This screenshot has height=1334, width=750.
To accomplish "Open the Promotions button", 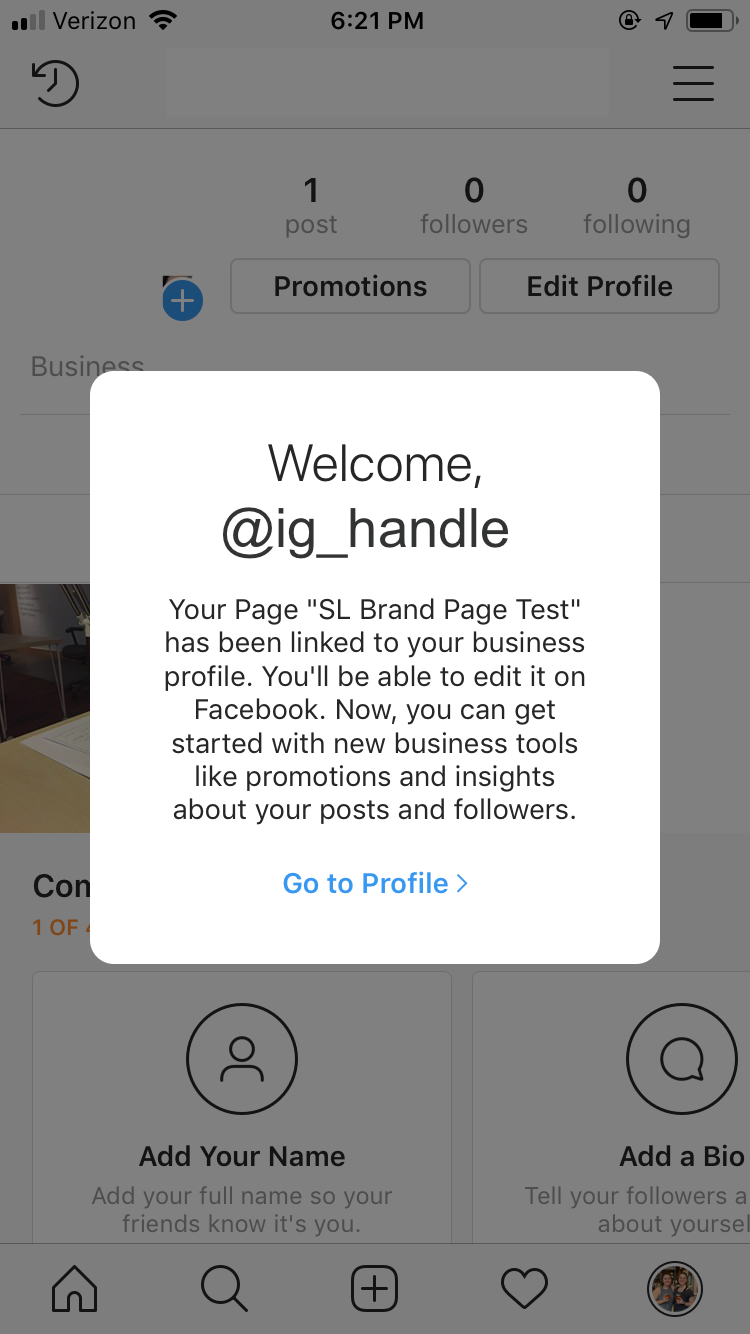I will [x=350, y=286].
